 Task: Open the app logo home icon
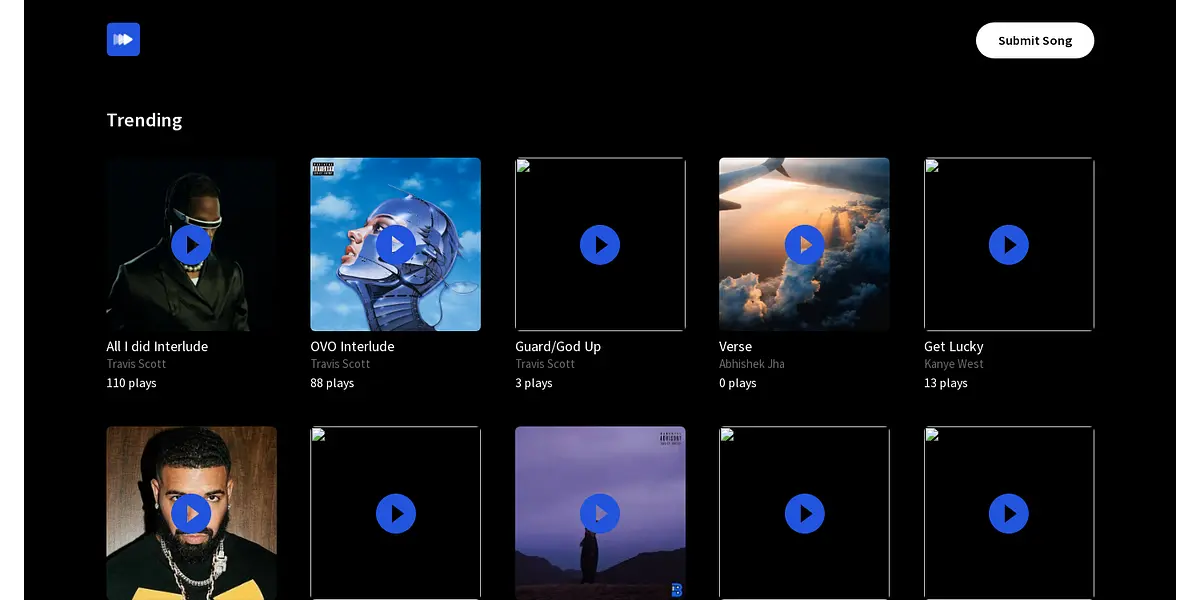[123, 39]
